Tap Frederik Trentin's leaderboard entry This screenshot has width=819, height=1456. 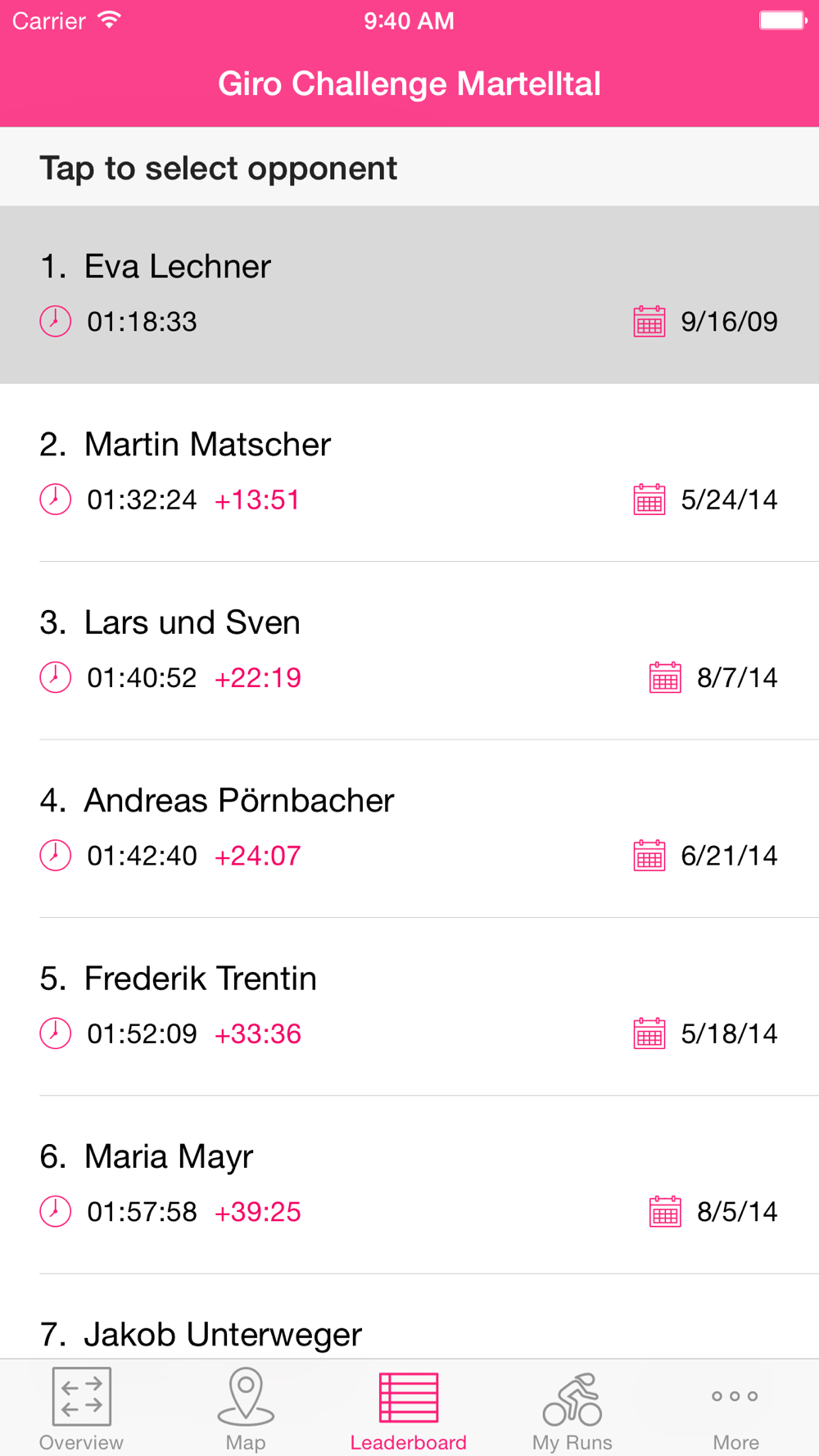point(409,1006)
